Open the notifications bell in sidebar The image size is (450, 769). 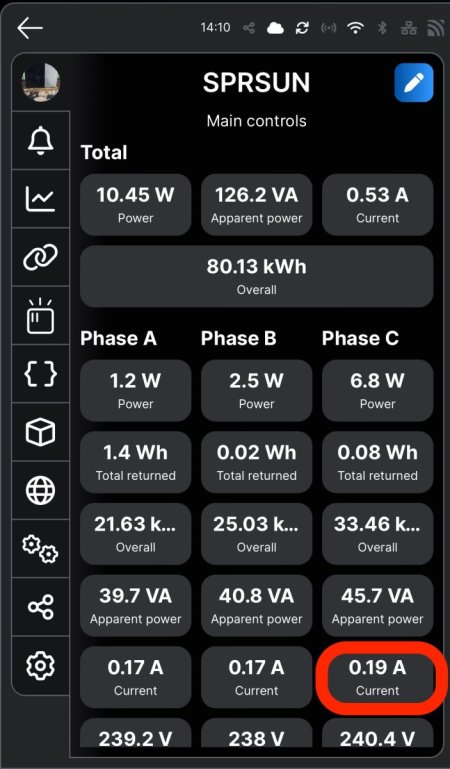point(41,140)
